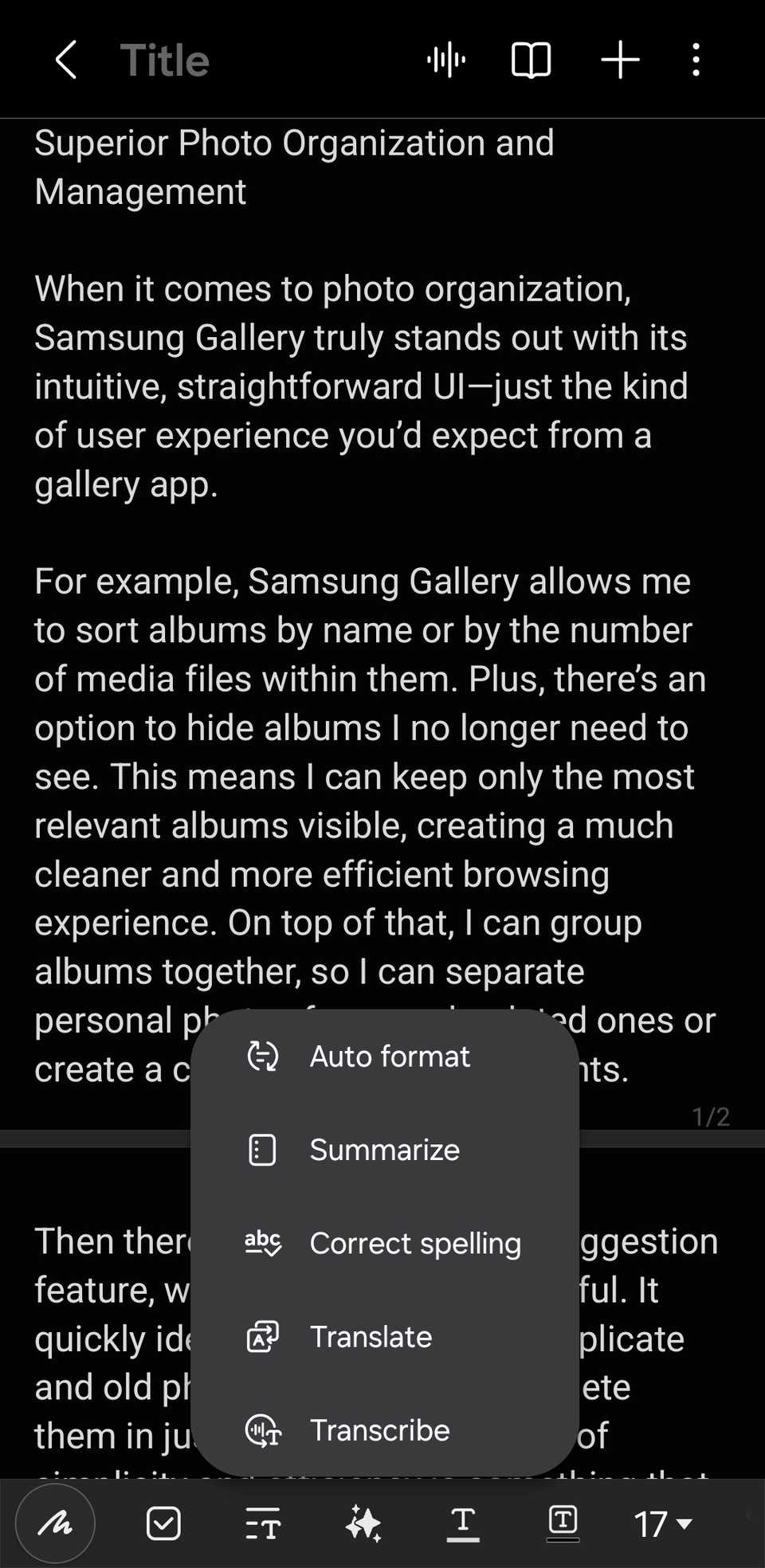Choose Summarize from the AI menu
Image resolution: width=765 pixels, height=1568 pixels.
click(384, 1150)
